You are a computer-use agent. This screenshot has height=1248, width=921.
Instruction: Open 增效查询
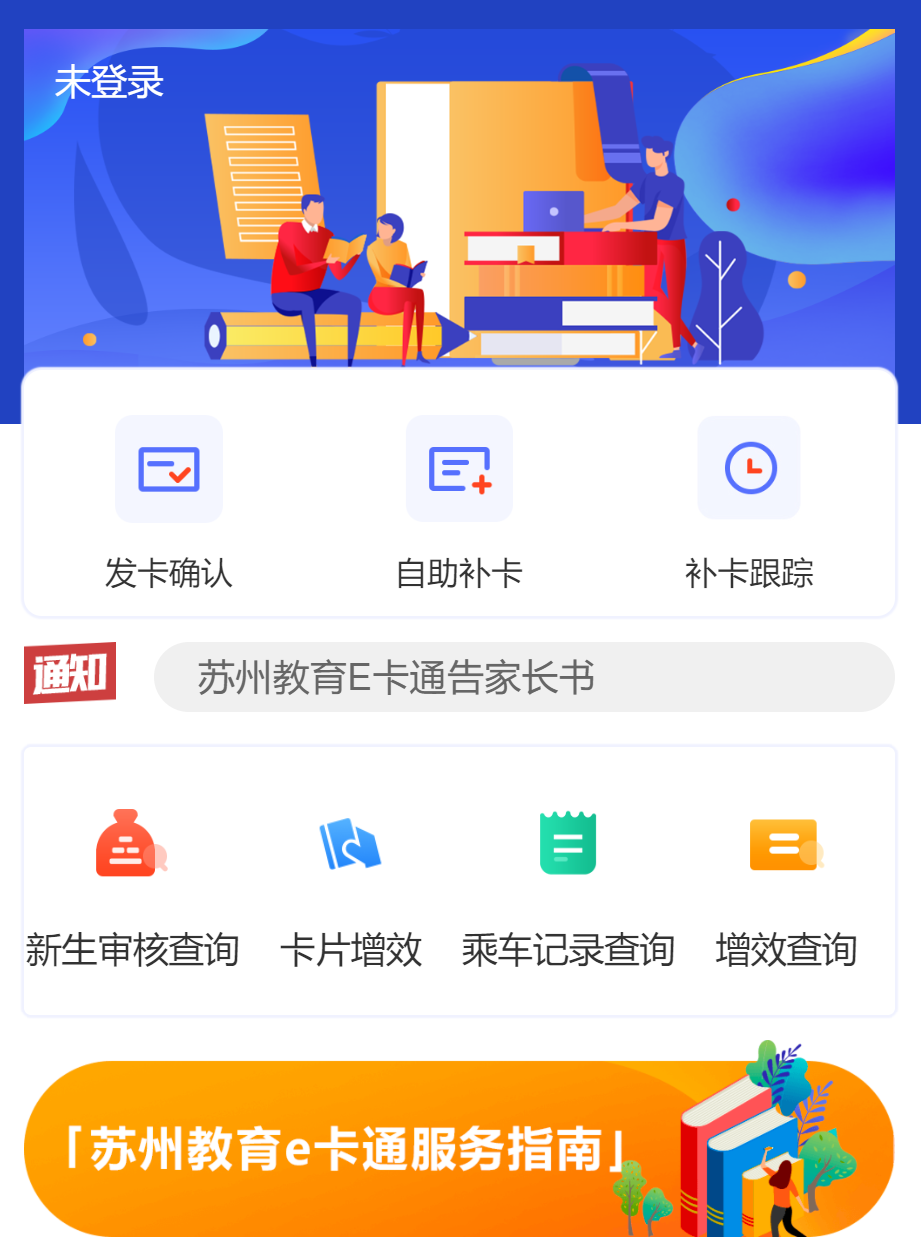click(x=786, y=885)
